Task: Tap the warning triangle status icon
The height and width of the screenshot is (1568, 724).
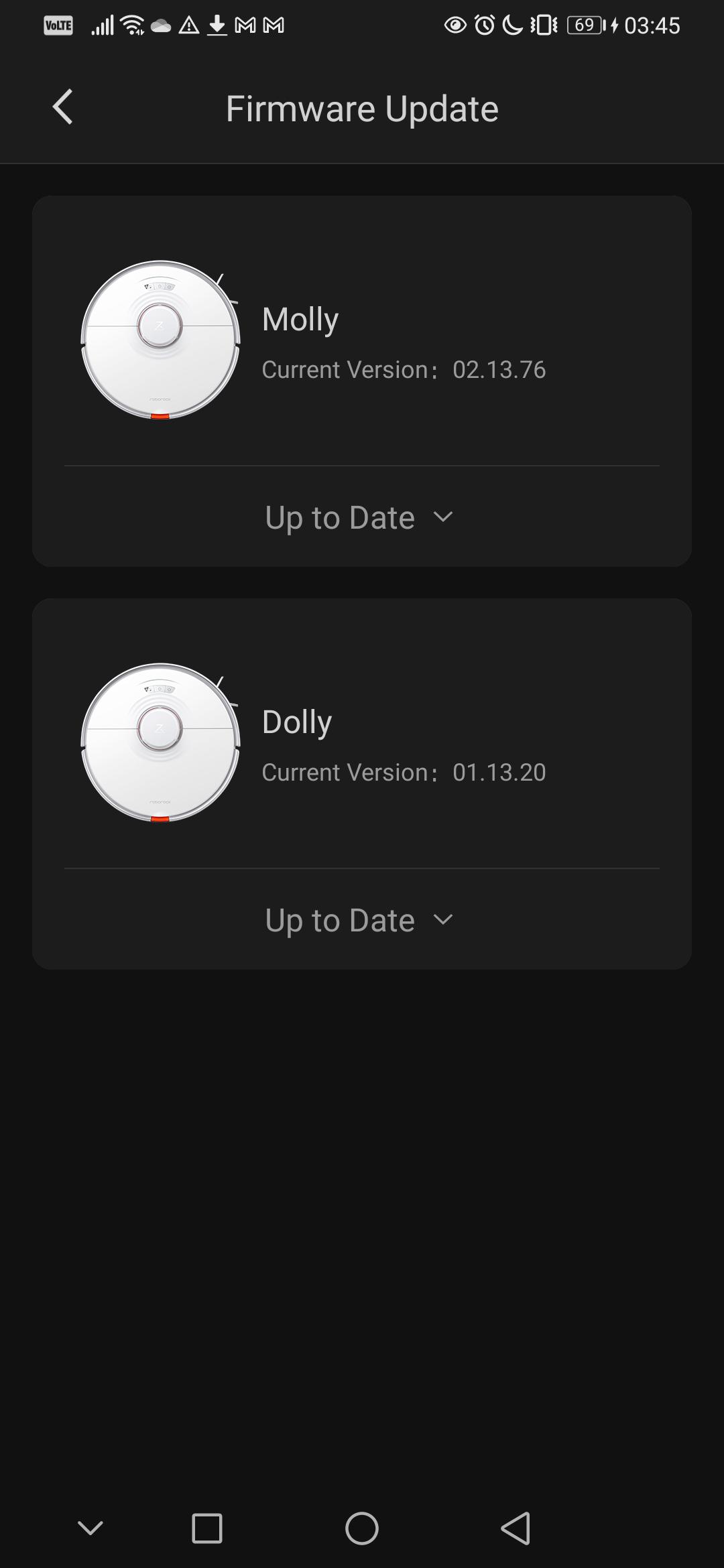Action: click(188, 25)
